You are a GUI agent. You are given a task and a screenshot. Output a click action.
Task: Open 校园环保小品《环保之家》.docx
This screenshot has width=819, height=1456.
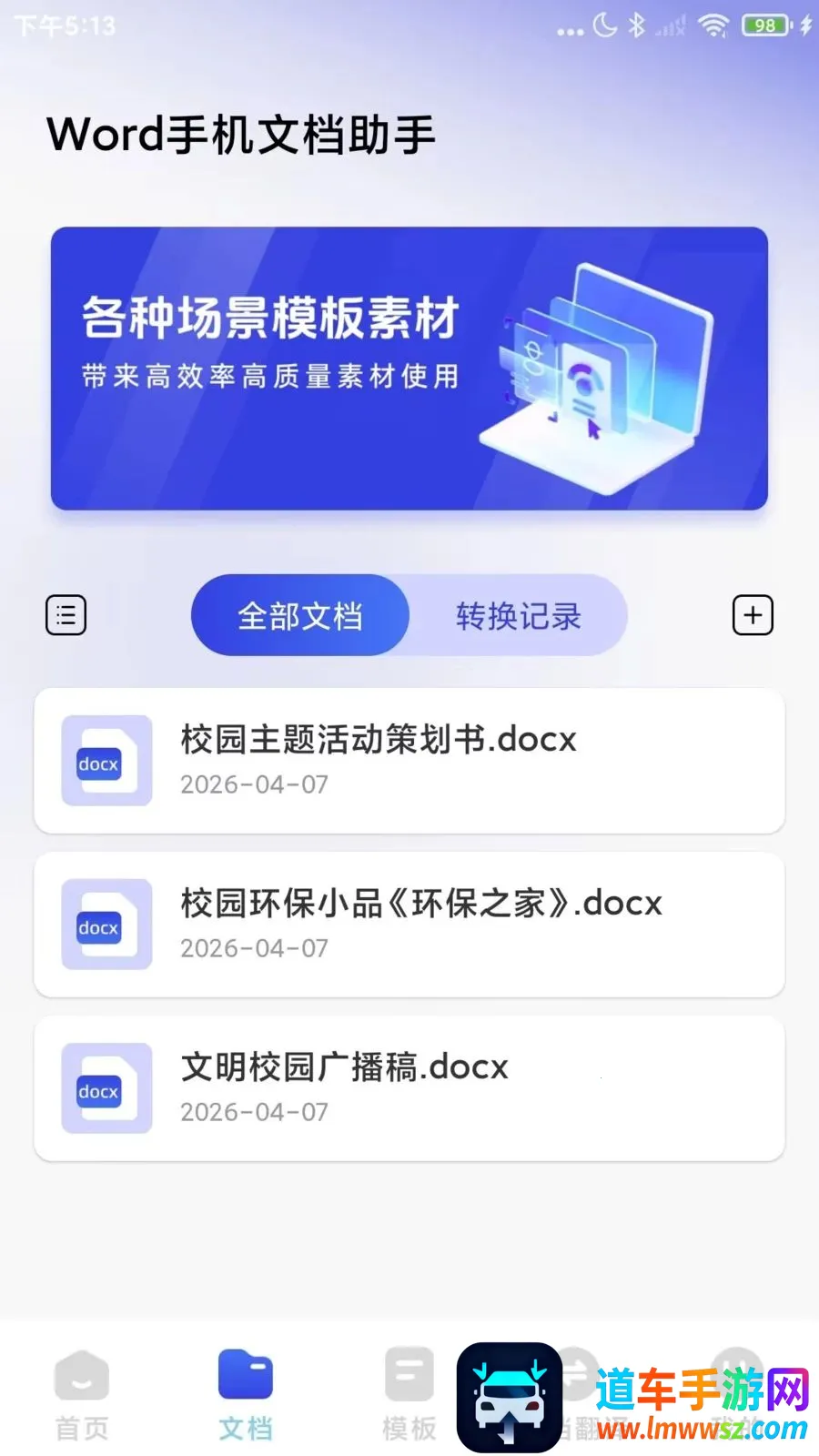409,925
